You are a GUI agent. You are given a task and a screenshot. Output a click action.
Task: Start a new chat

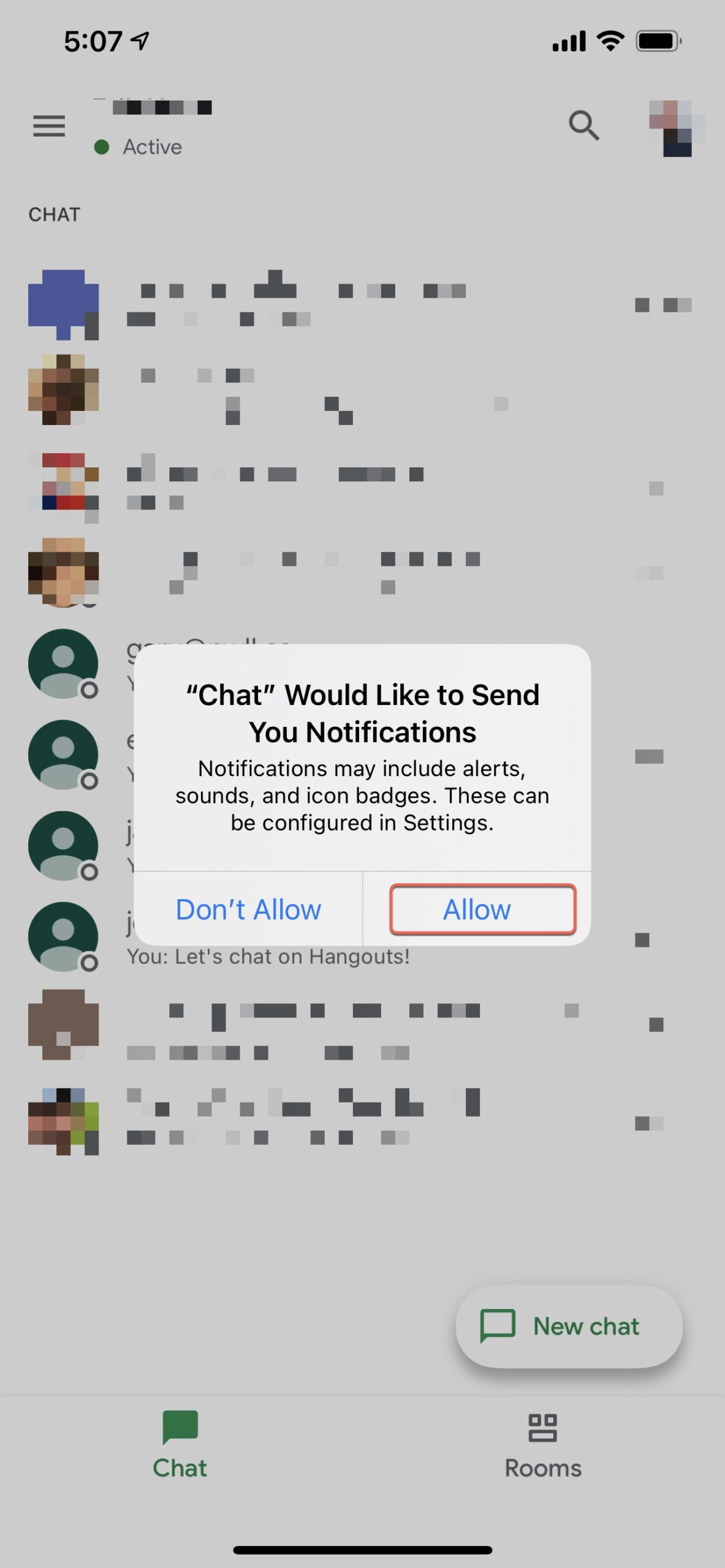(x=569, y=1326)
